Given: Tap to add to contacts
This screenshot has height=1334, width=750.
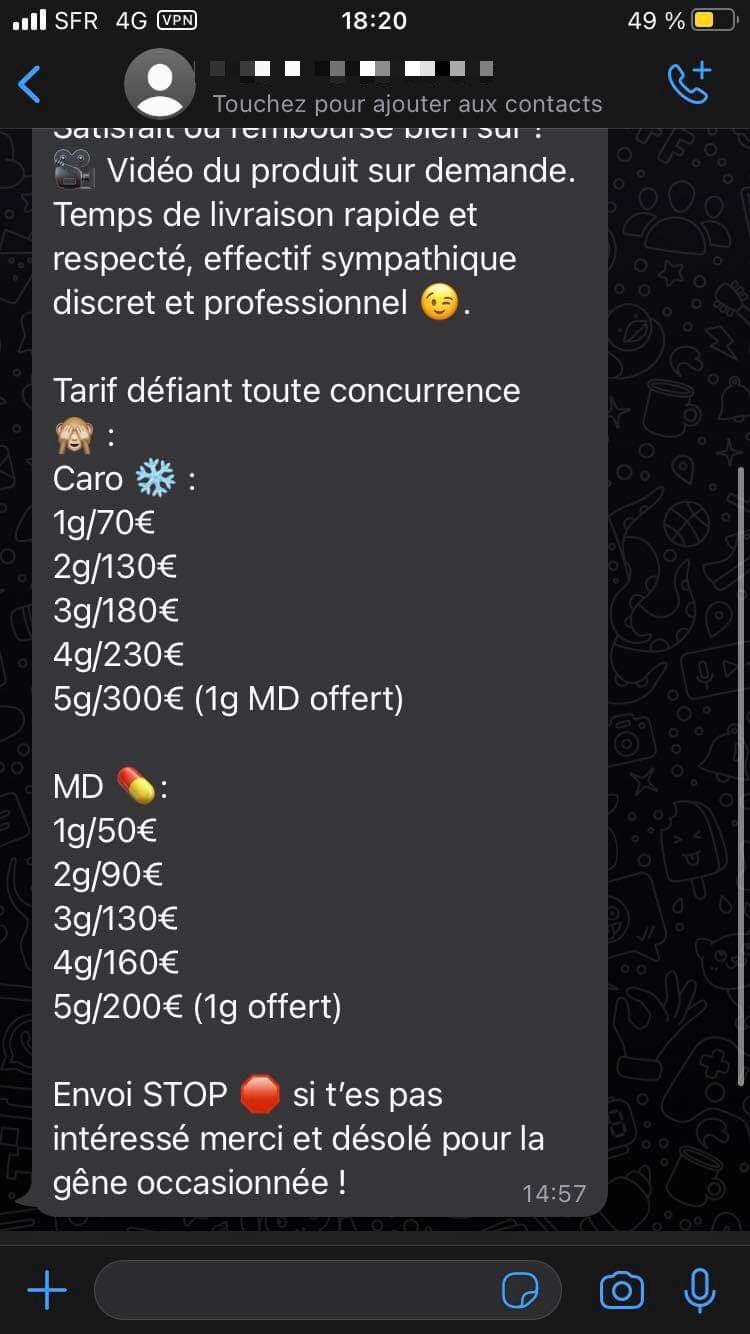Looking at the screenshot, I should point(407,104).
